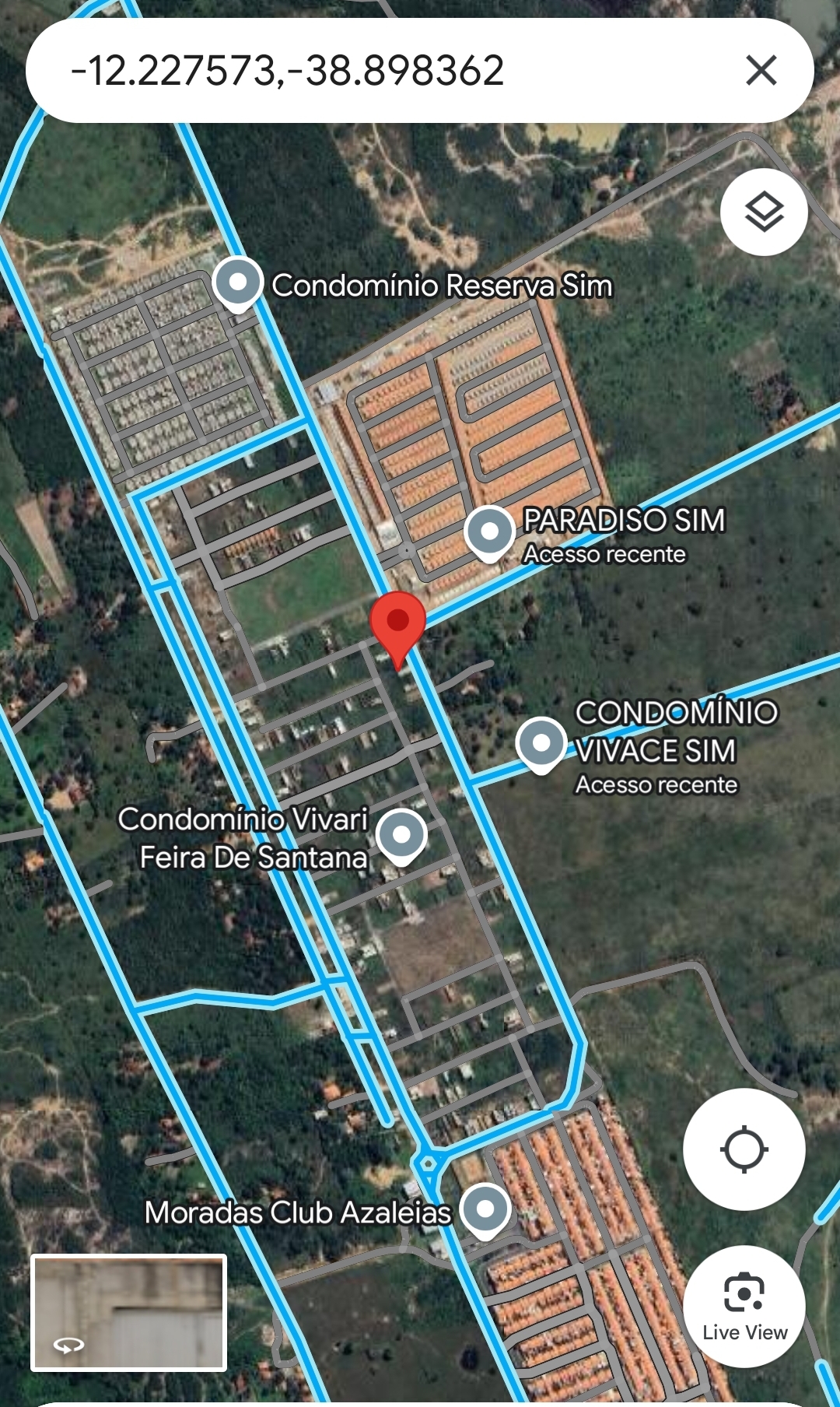Open the map layers selector
The height and width of the screenshot is (1407, 840).
764,212
